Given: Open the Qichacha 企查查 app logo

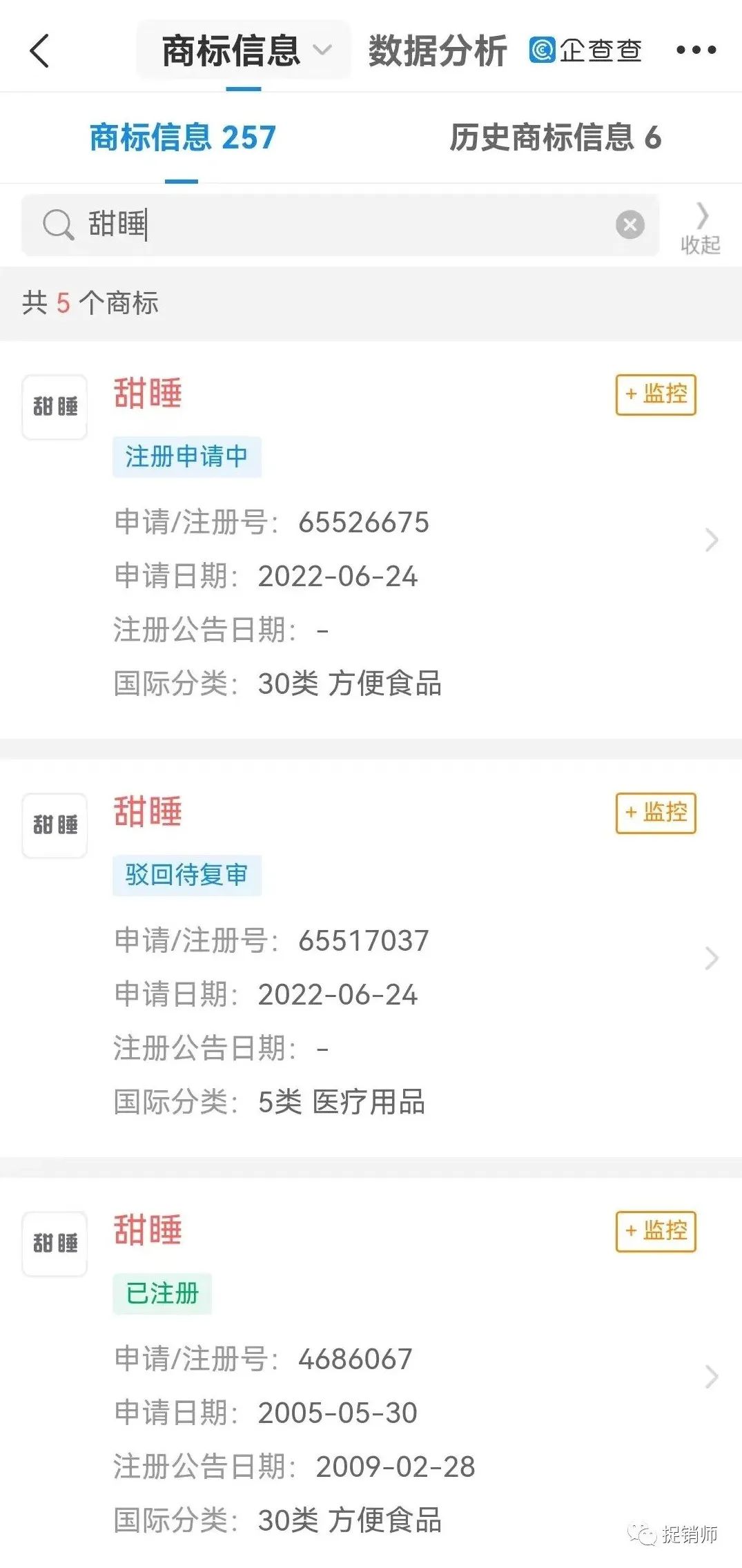Looking at the screenshot, I should click(543, 50).
